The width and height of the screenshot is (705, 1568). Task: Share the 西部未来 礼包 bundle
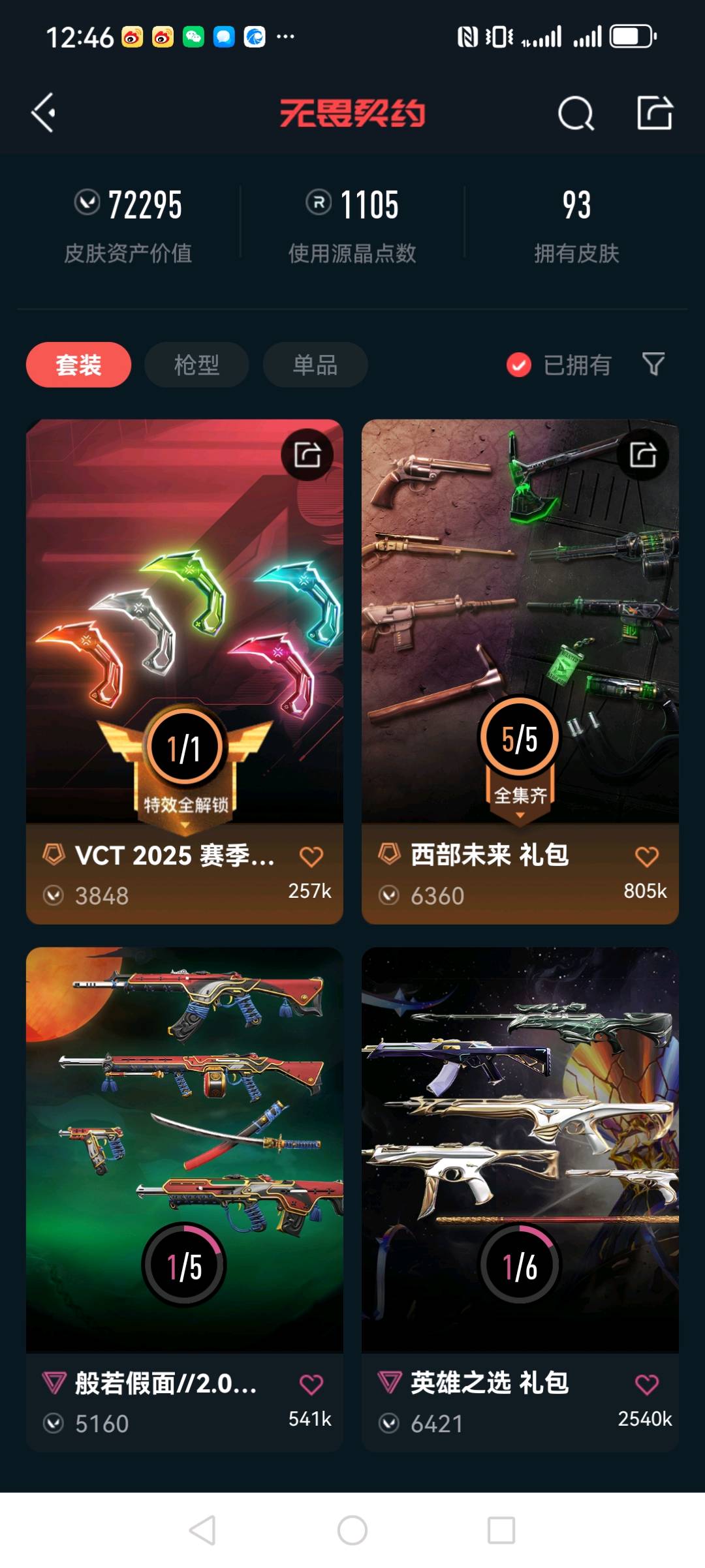pos(642,455)
